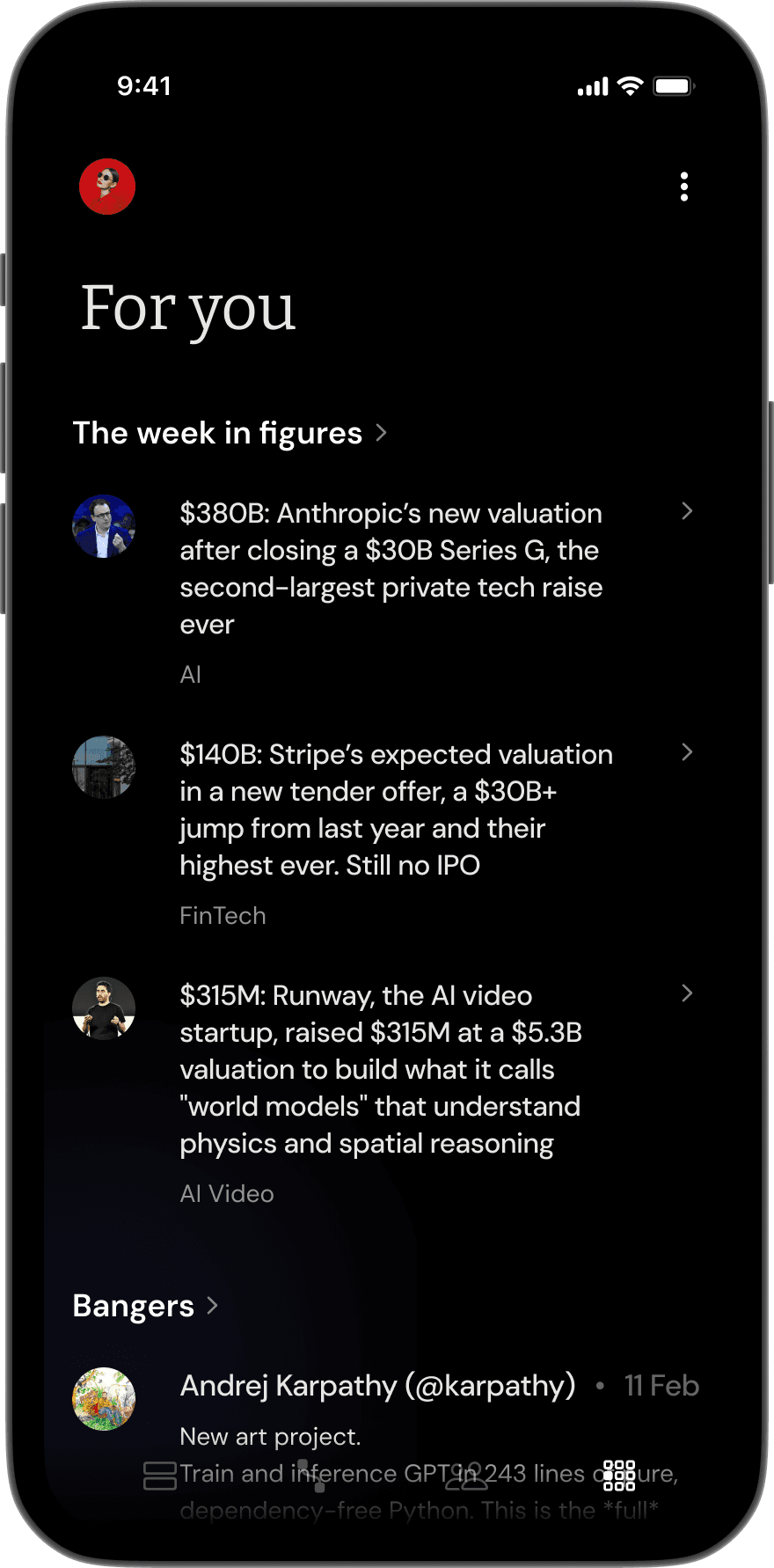Select the stacked cards feed tab
Image resolution: width=774 pixels, height=1568 pixels.
coord(160,1476)
